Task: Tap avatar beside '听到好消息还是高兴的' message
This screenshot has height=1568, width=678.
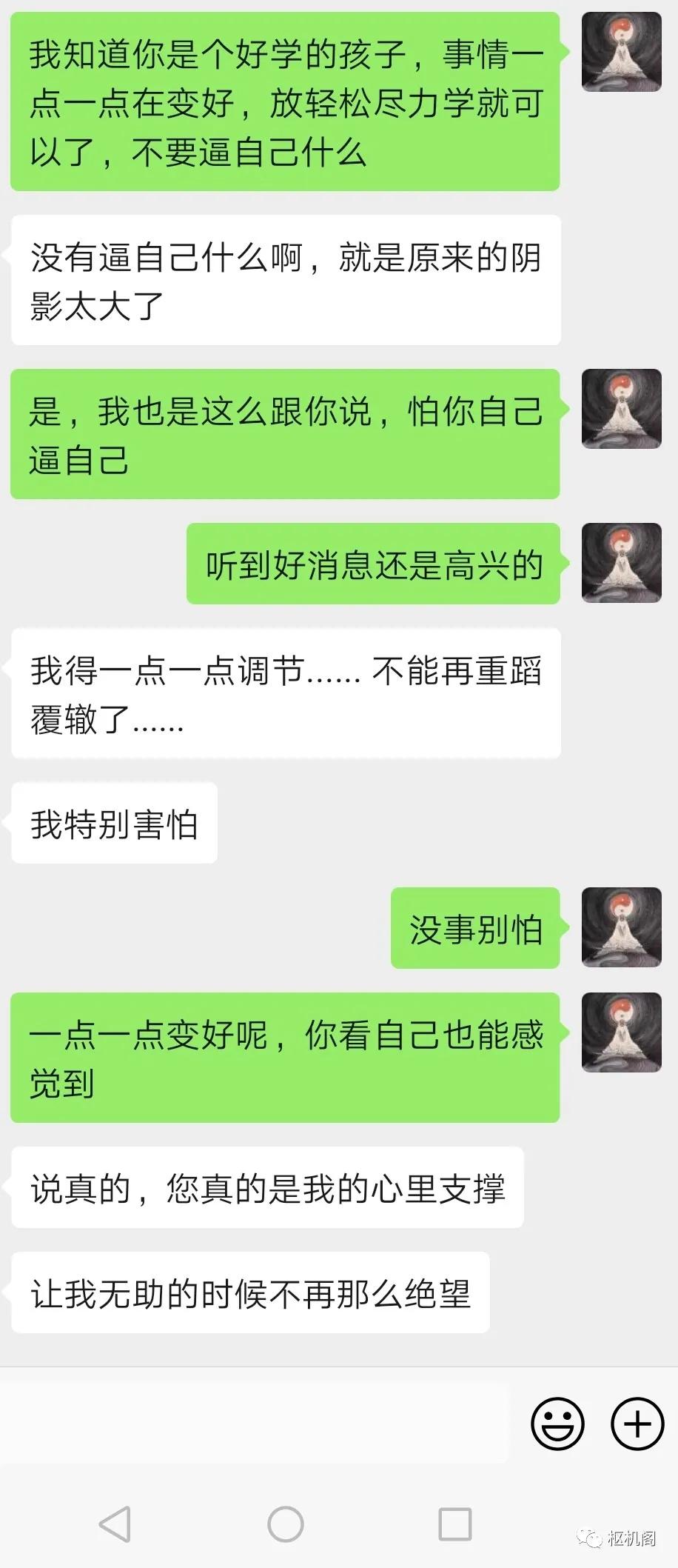Action: pos(621,563)
